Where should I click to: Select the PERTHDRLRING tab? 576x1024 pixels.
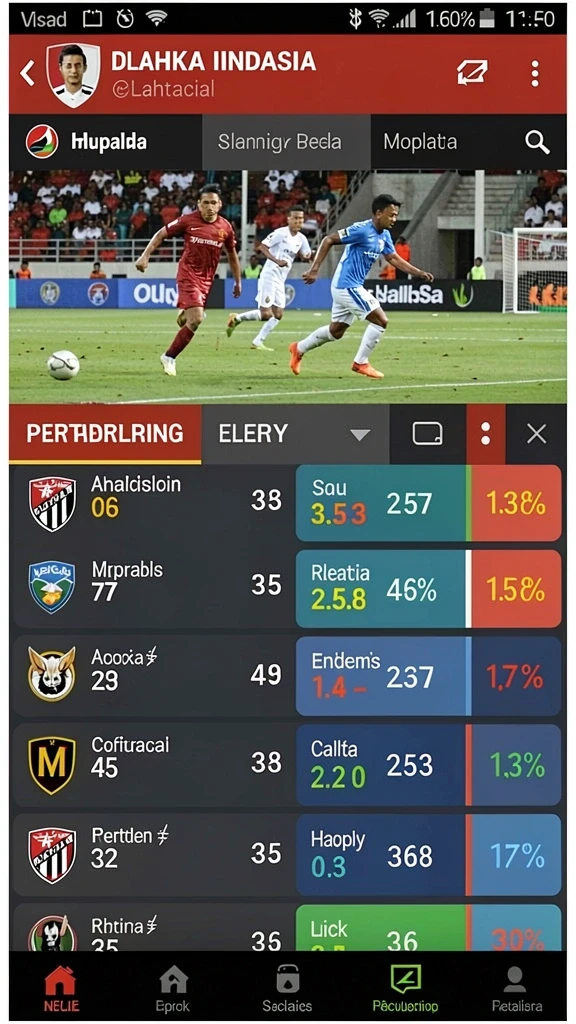[105, 434]
